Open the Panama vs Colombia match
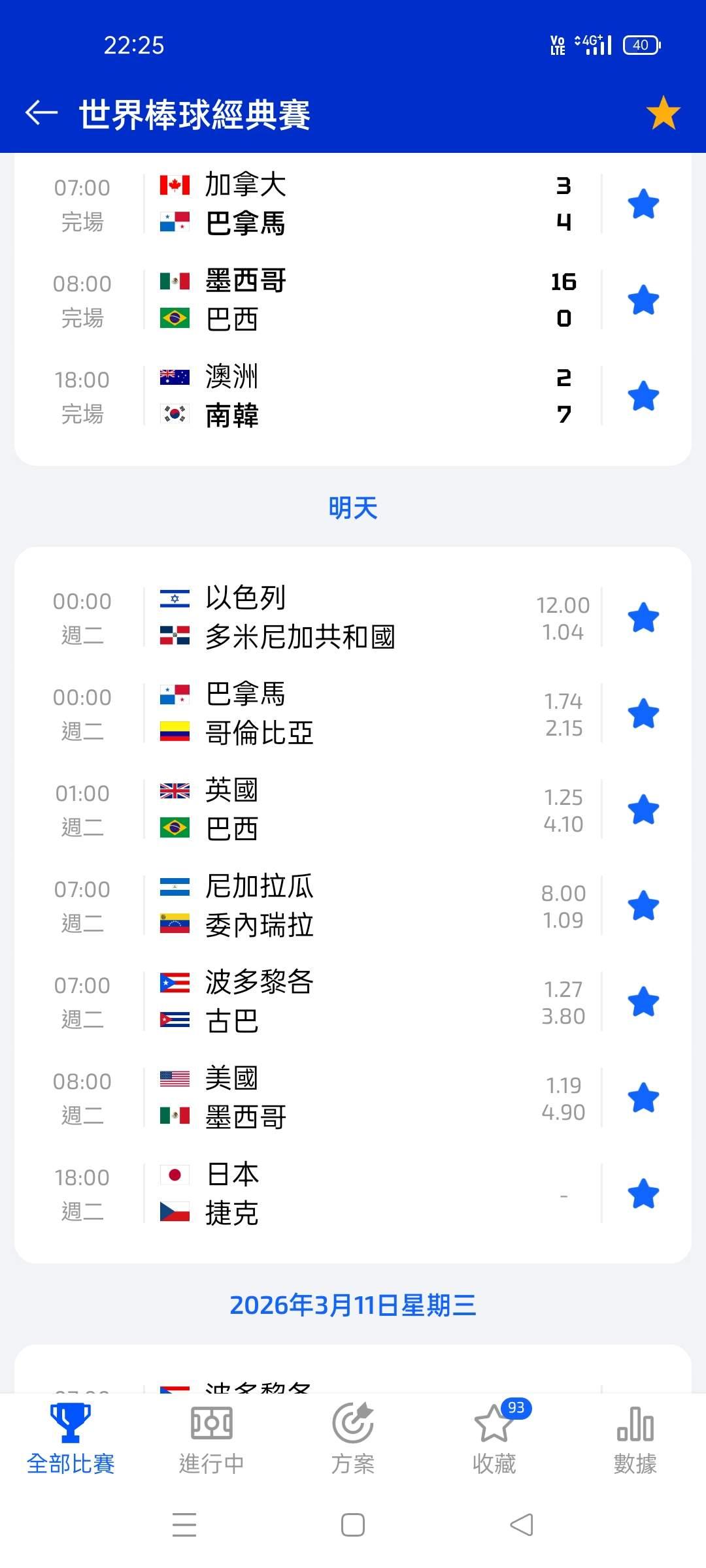Viewport: 706px width, 1568px height. click(353, 713)
